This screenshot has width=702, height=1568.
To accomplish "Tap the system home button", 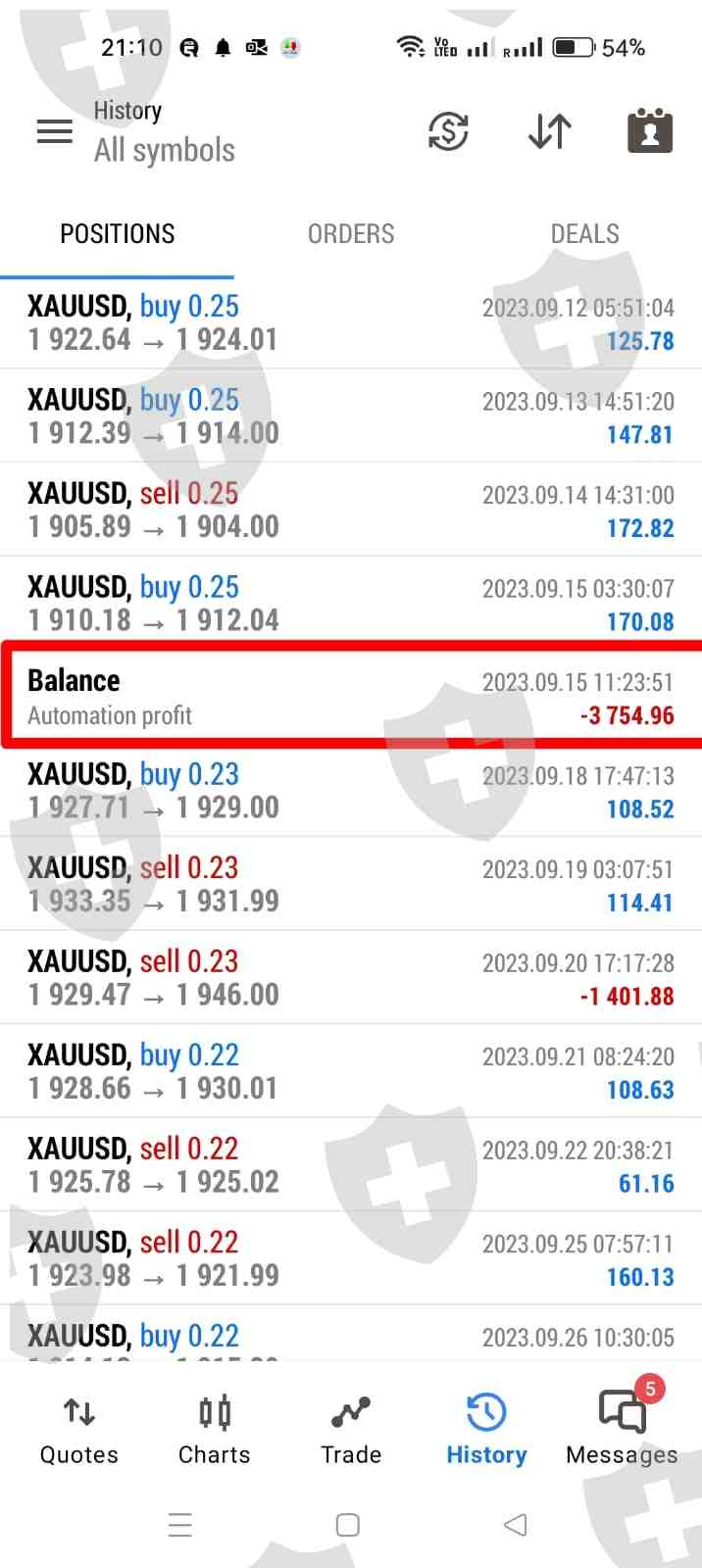I will point(348,1525).
